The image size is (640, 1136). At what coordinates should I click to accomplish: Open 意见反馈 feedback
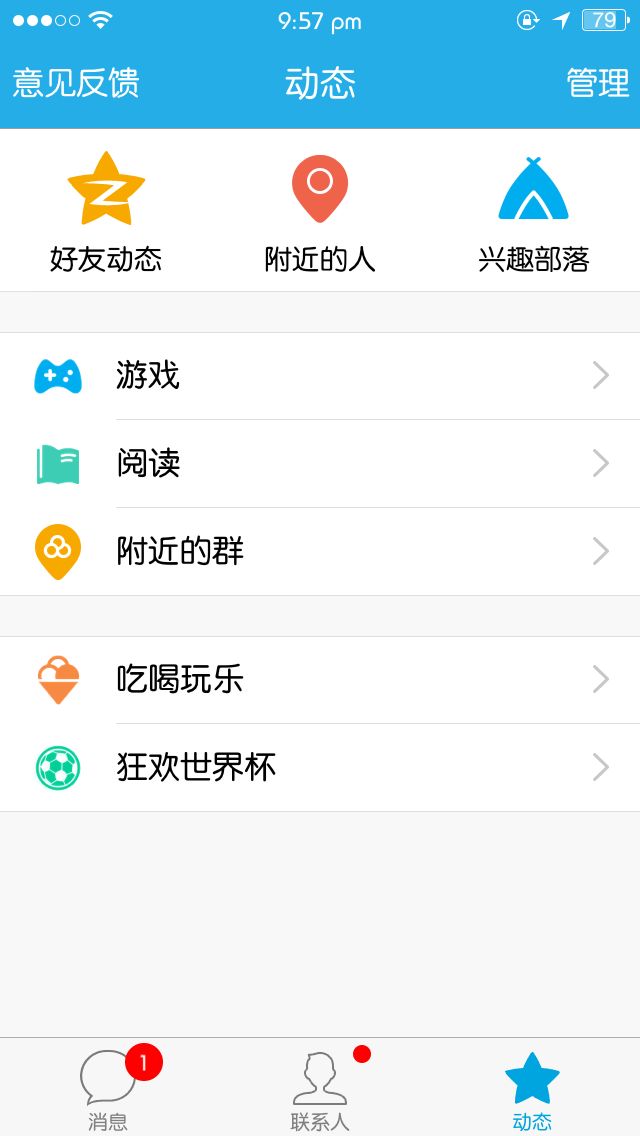[x=75, y=83]
